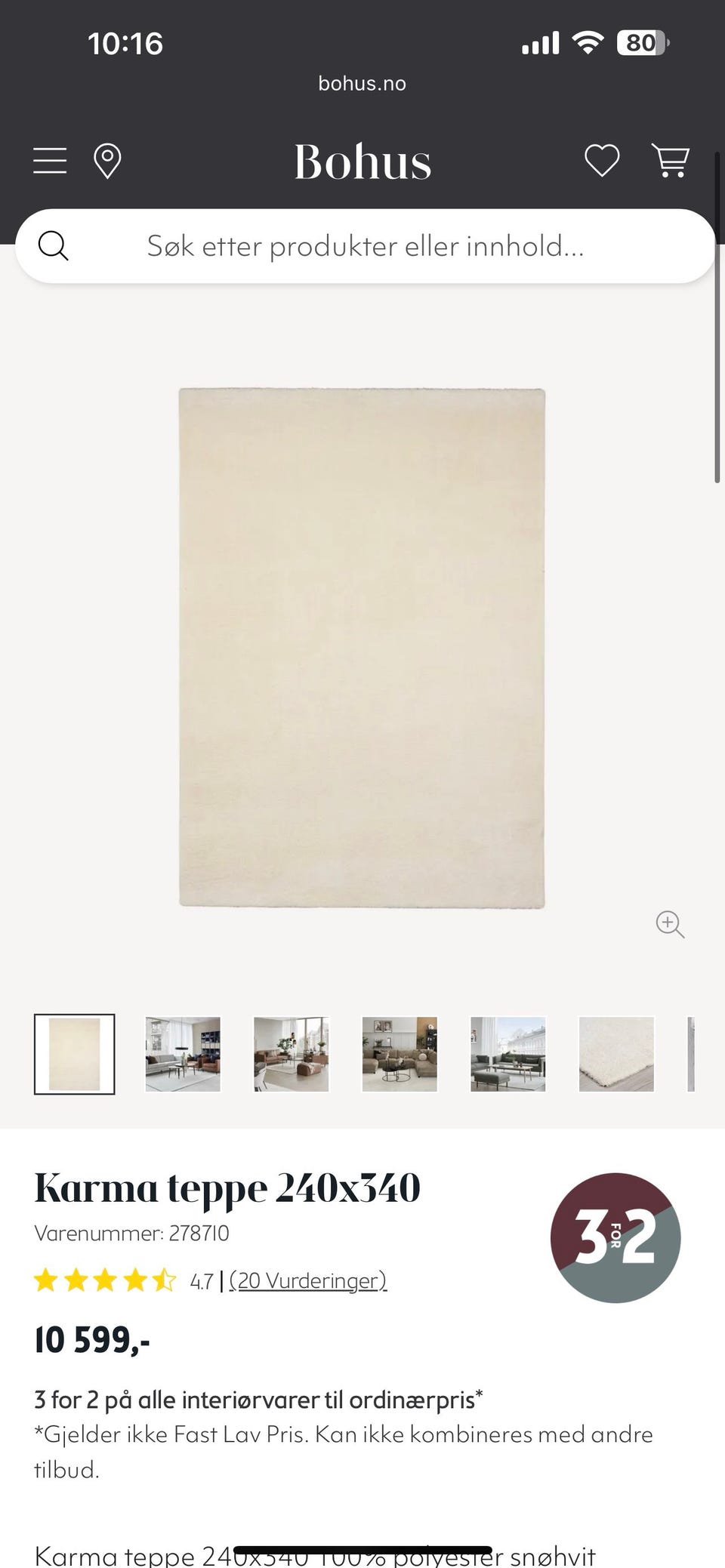Select the first rug thumbnail
This screenshot has height=1568, width=725.
click(73, 1055)
